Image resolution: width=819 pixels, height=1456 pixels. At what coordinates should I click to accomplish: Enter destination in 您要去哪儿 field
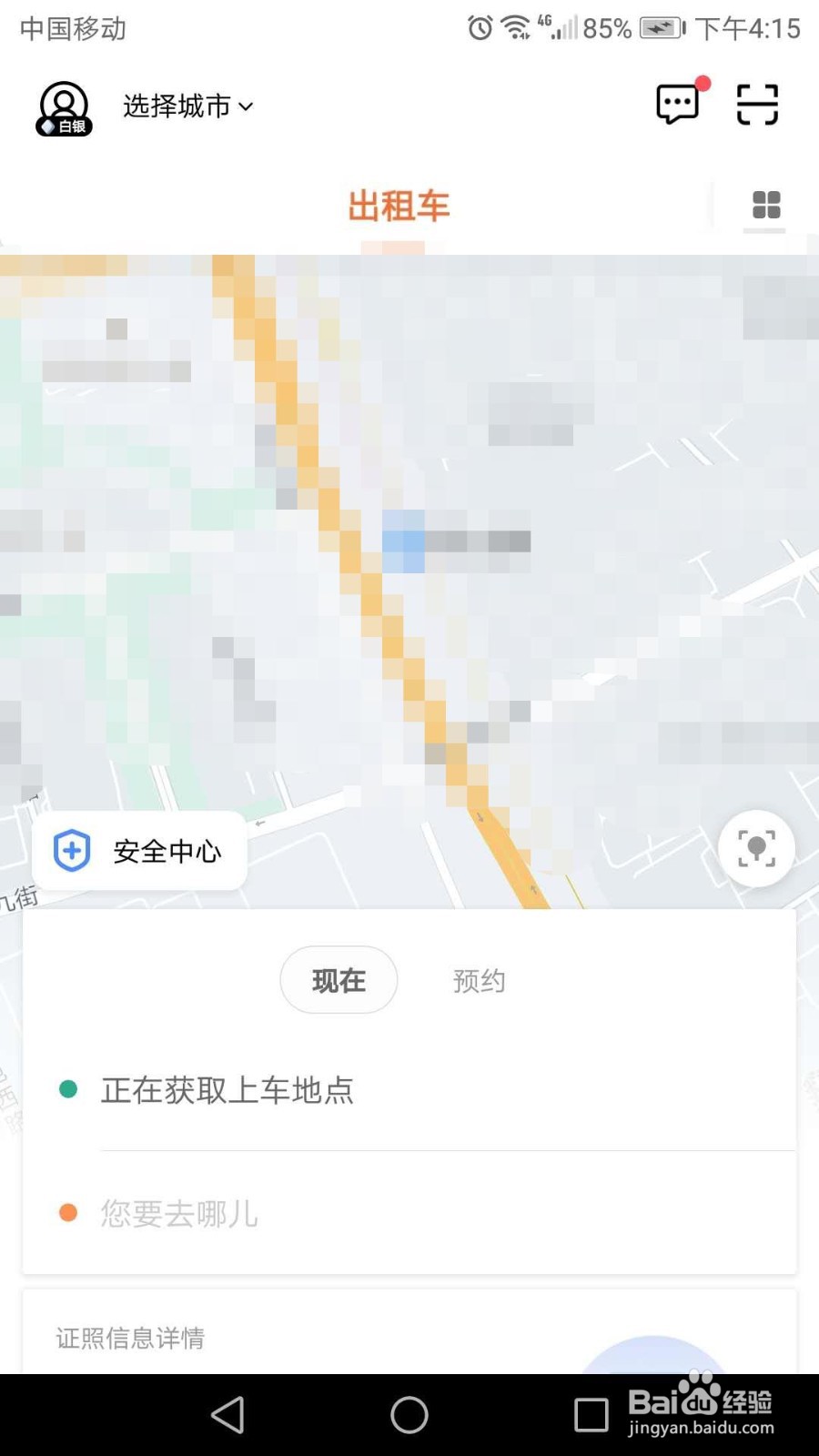click(x=180, y=1213)
